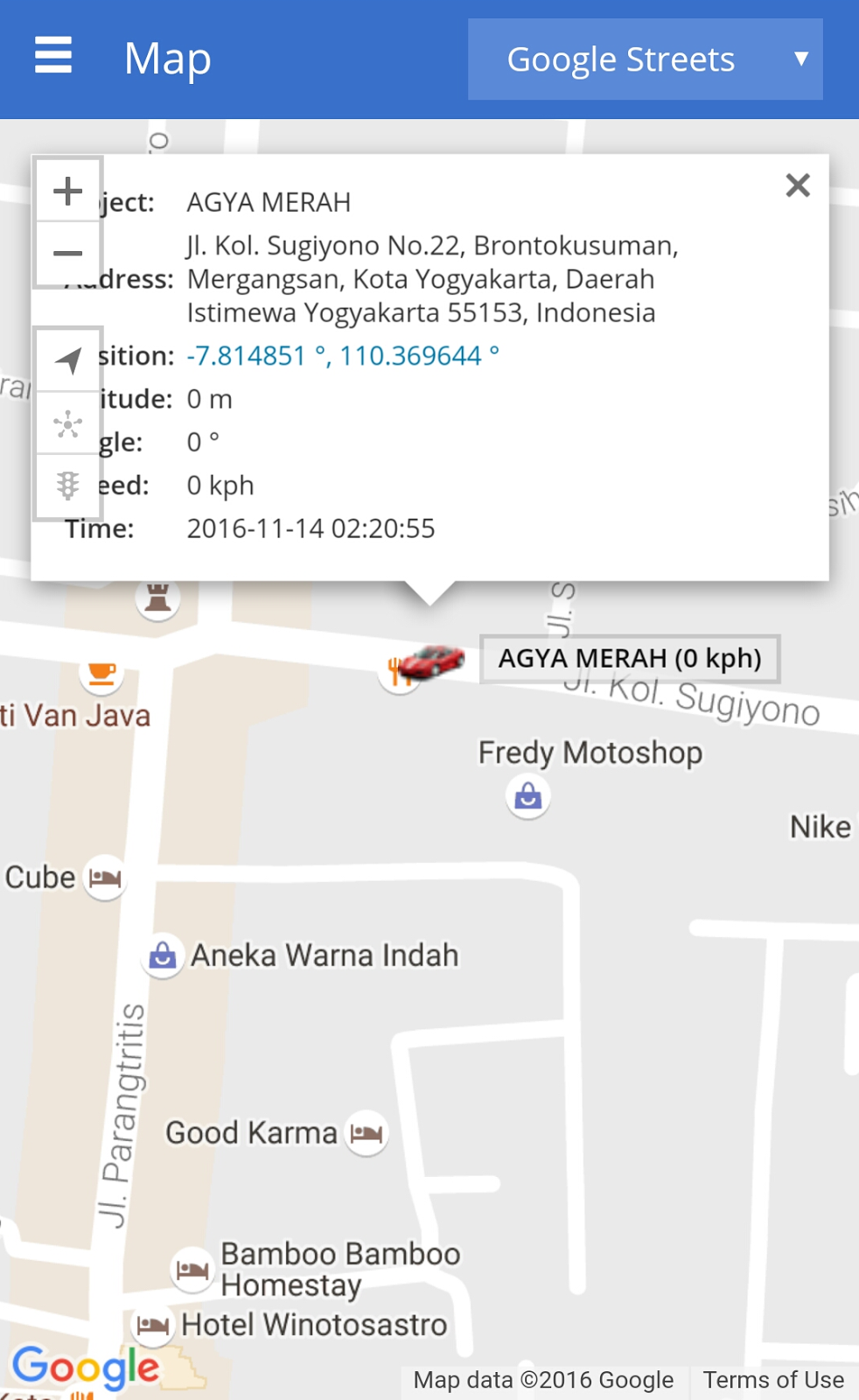Toggle marker clustering mode

click(x=69, y=423)
